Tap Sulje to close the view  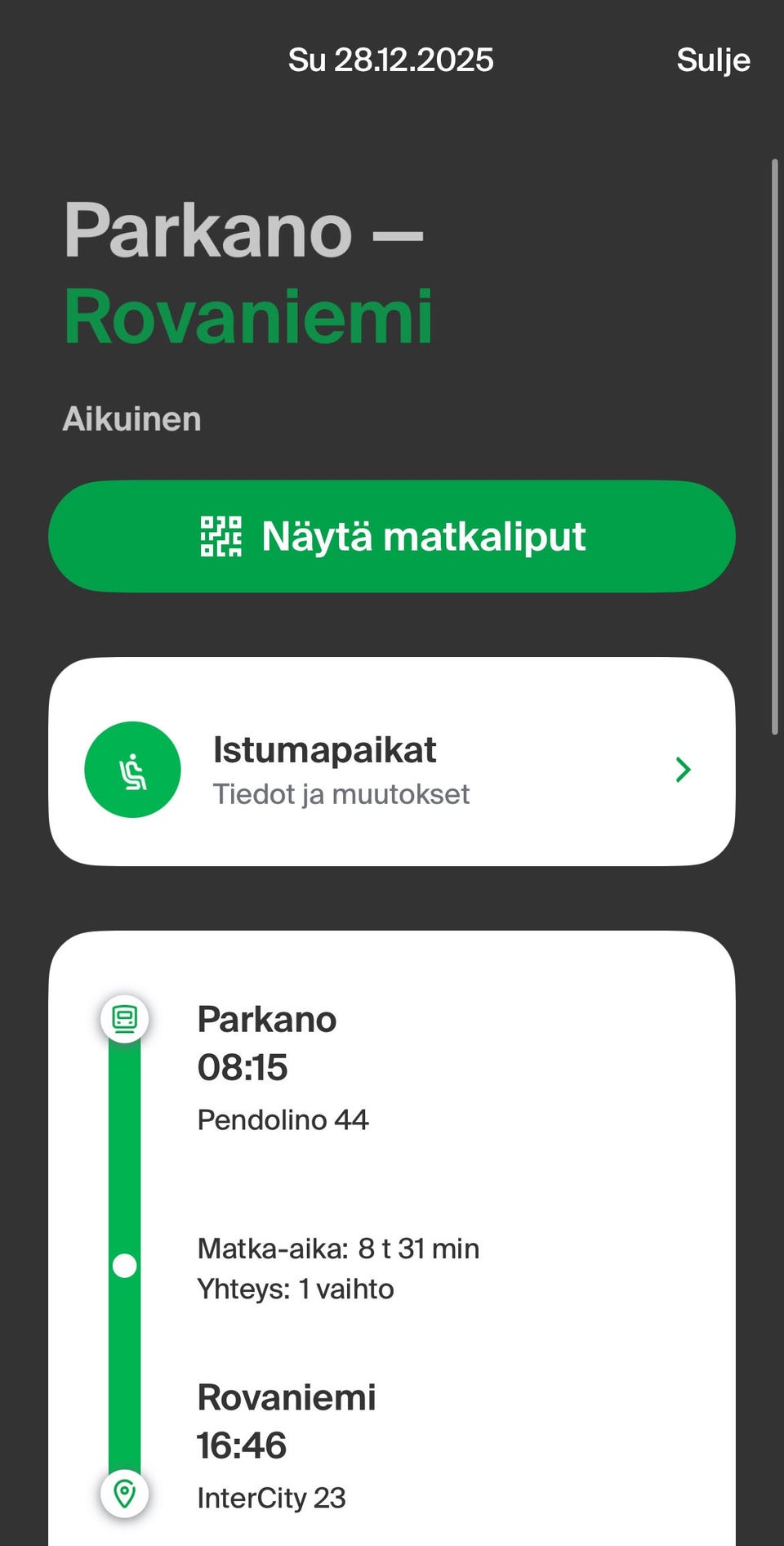click(x=713, y=60)
